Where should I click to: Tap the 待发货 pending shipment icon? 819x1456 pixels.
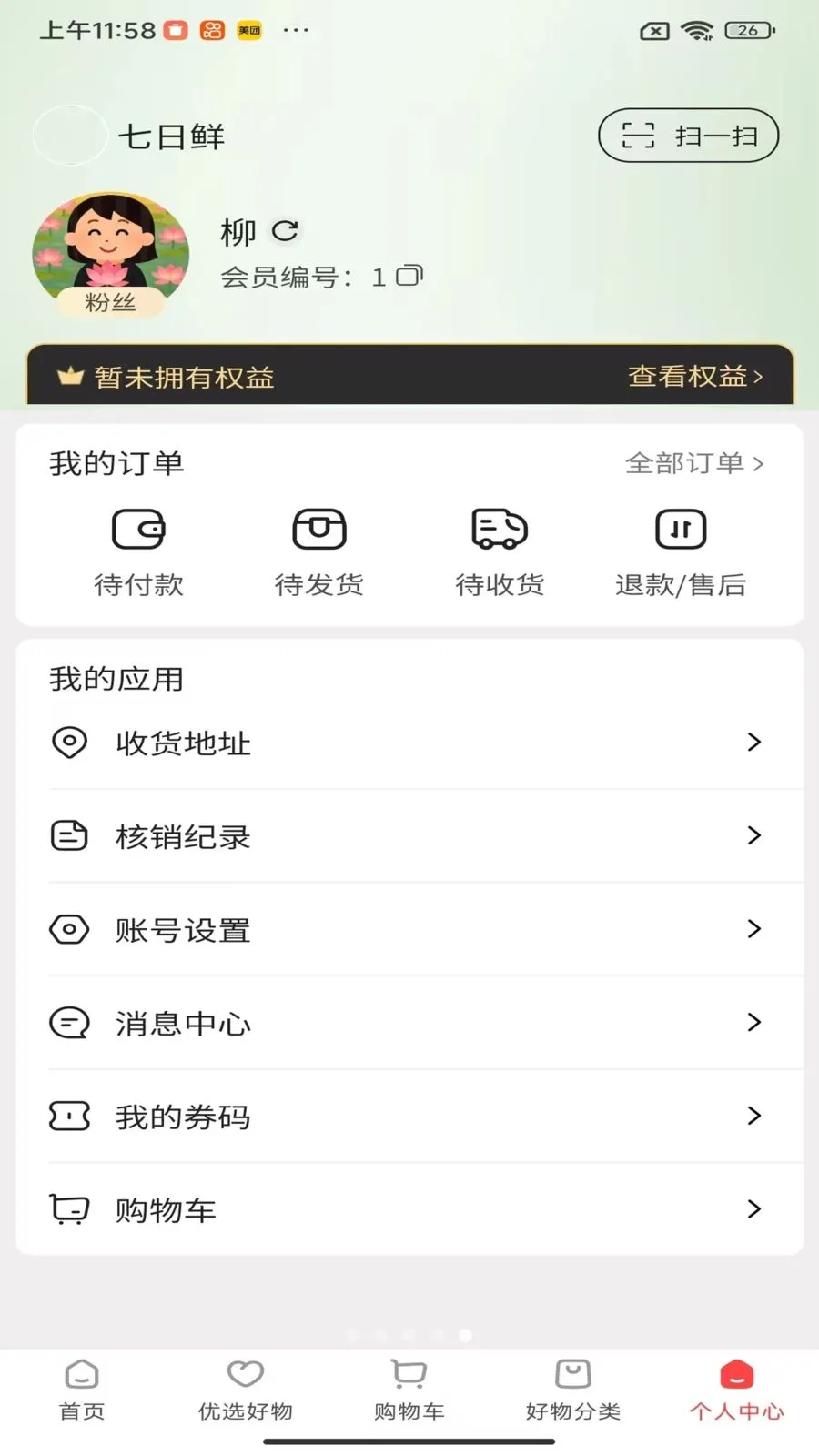click(318, 529)
